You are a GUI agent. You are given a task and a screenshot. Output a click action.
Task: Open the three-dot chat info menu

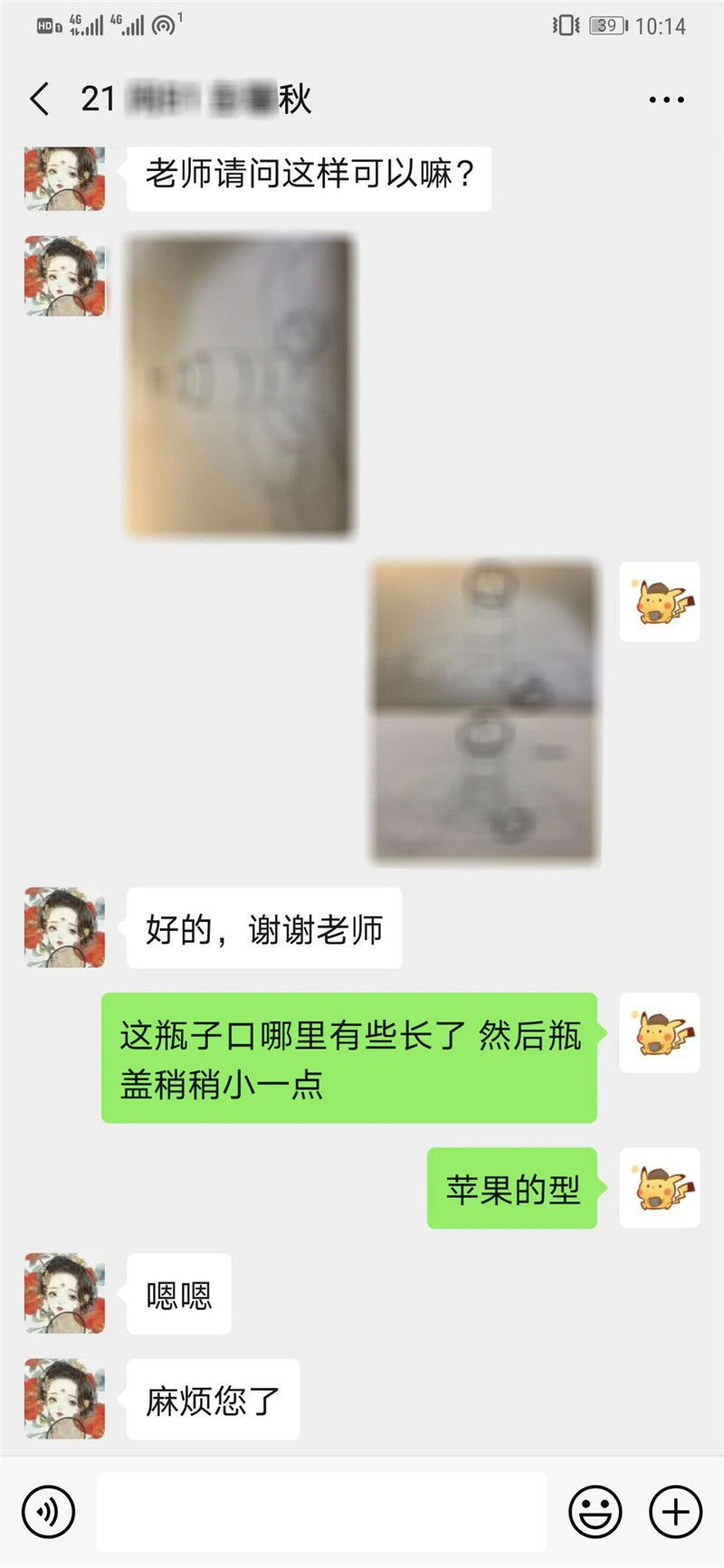point(666,100)
